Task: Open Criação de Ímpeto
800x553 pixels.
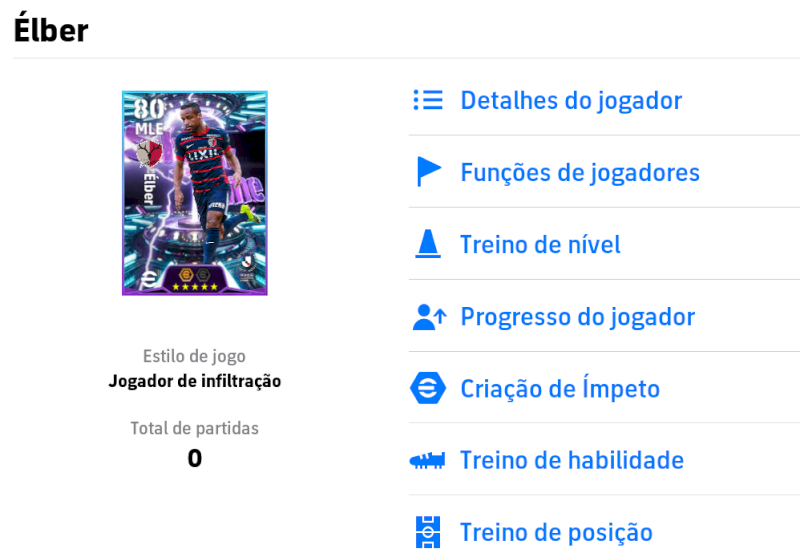Action: click(559, 389)
